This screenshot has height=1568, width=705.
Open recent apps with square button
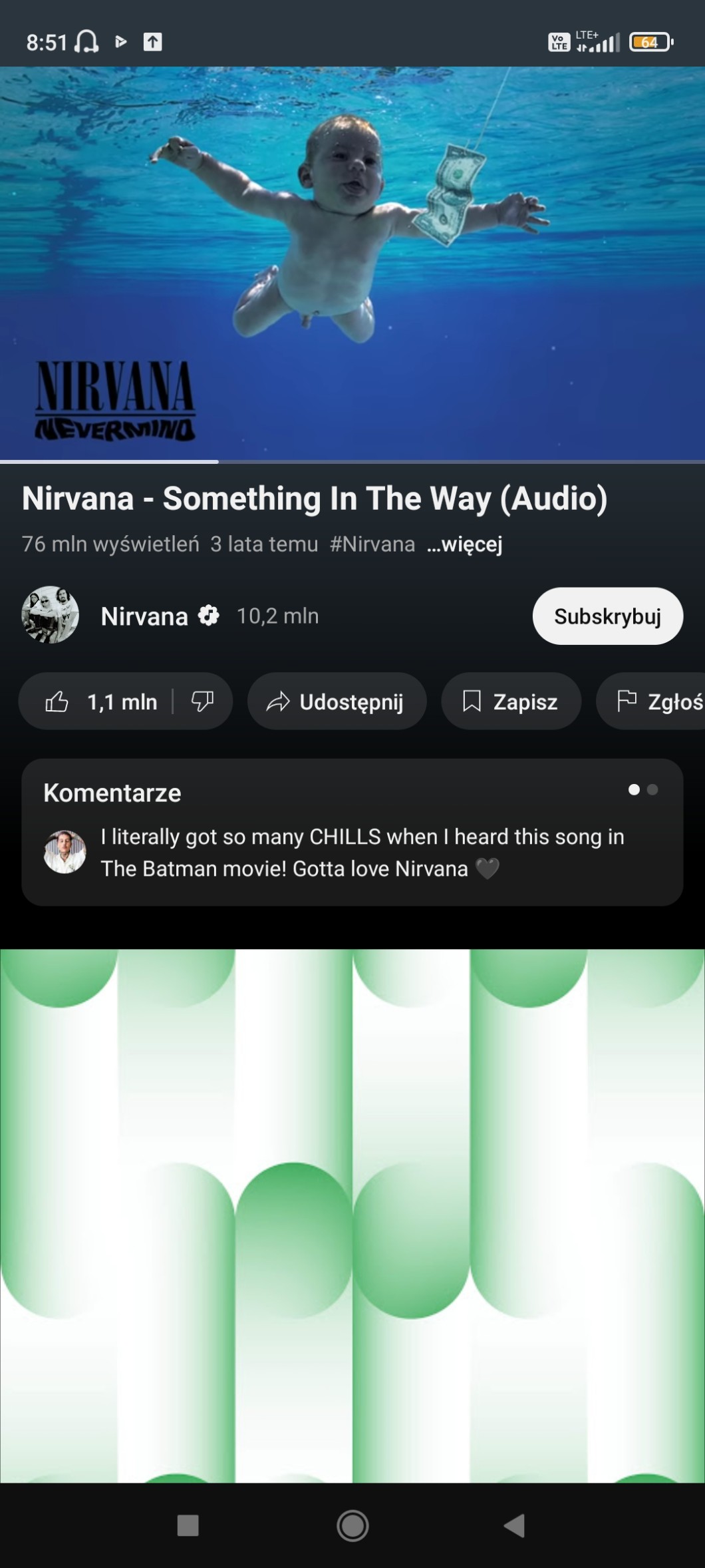(x=188, y=1525)
